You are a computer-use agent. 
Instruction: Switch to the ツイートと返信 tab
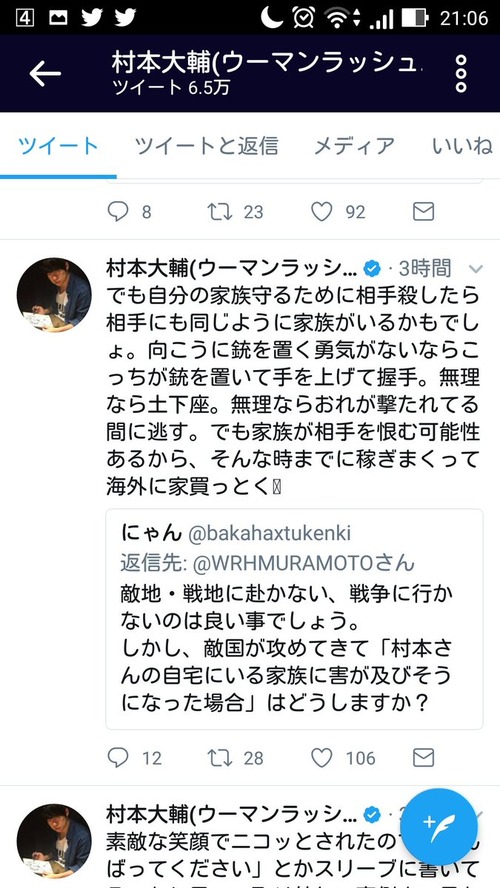207,146
